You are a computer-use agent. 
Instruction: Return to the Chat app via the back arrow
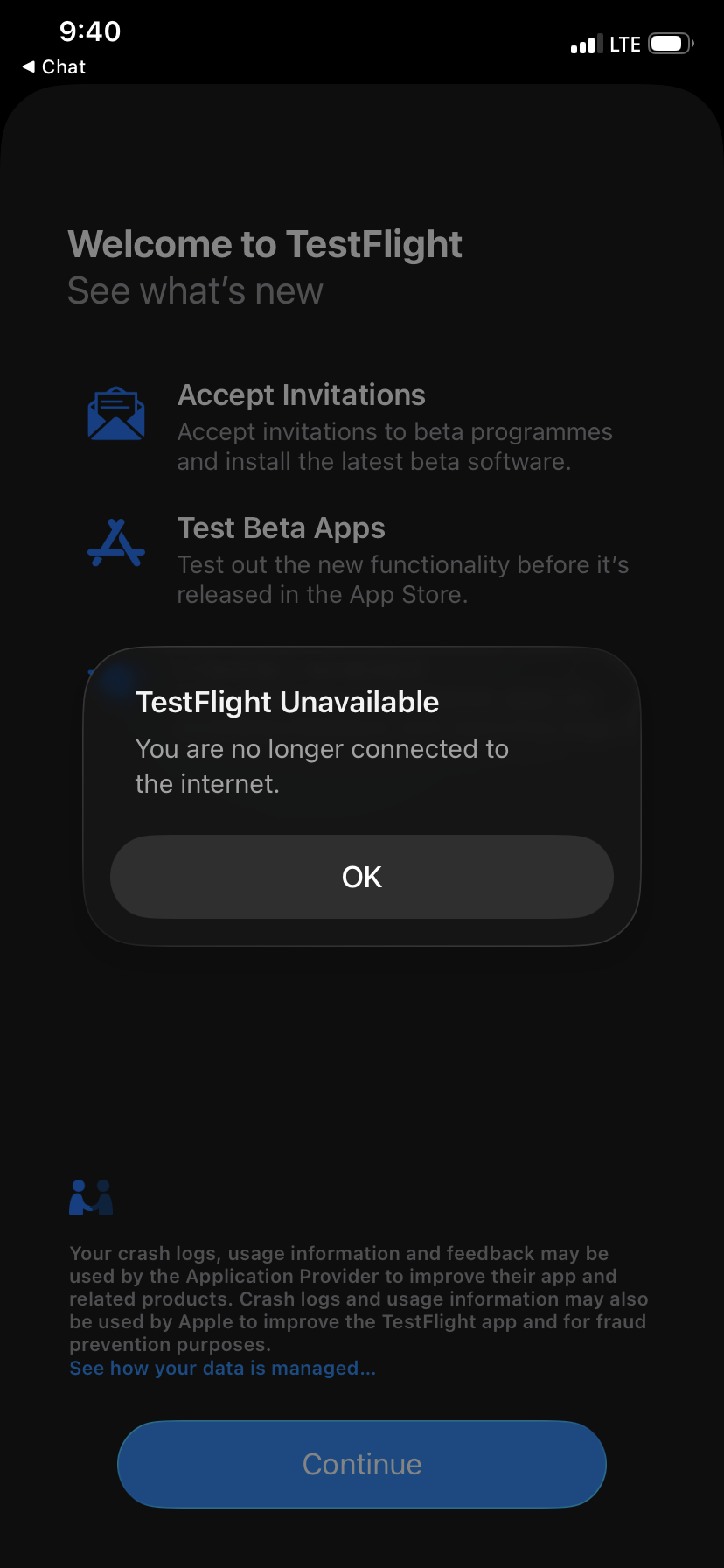52,66
